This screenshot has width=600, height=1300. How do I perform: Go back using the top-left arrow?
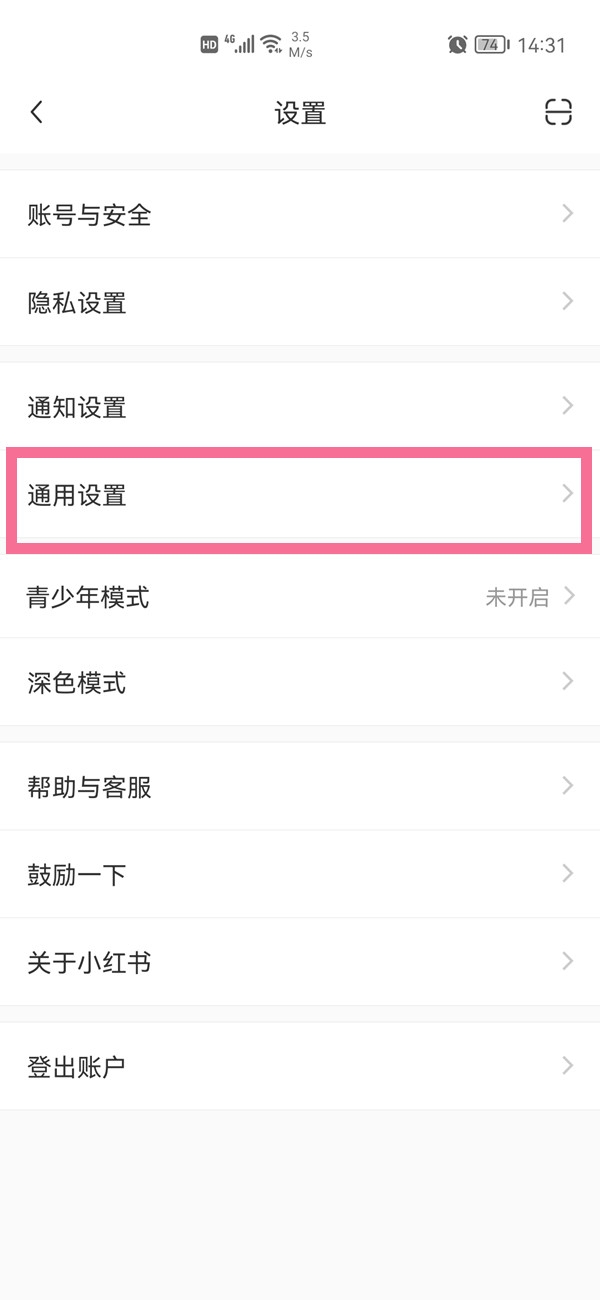click(37, 112)
